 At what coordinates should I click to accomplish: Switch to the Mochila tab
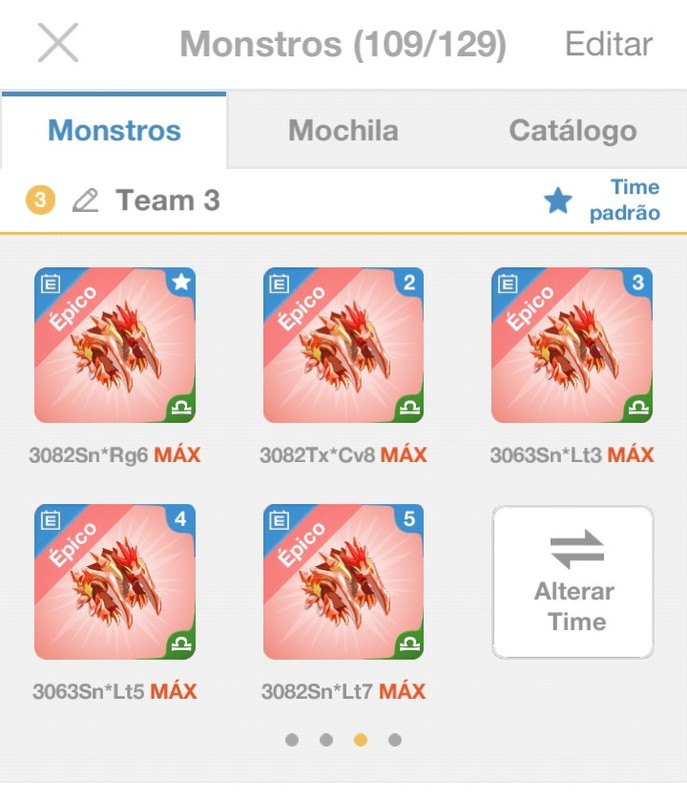coord(343,130)
